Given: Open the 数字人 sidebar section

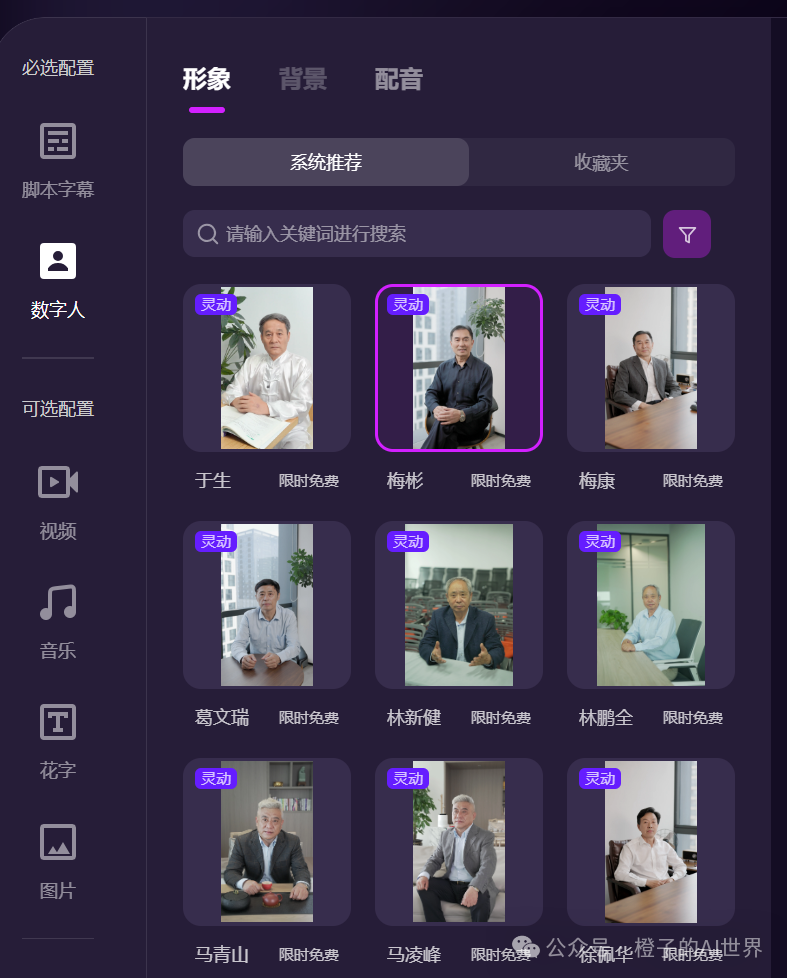Looking at the screenshot, I should click(58, 280).
